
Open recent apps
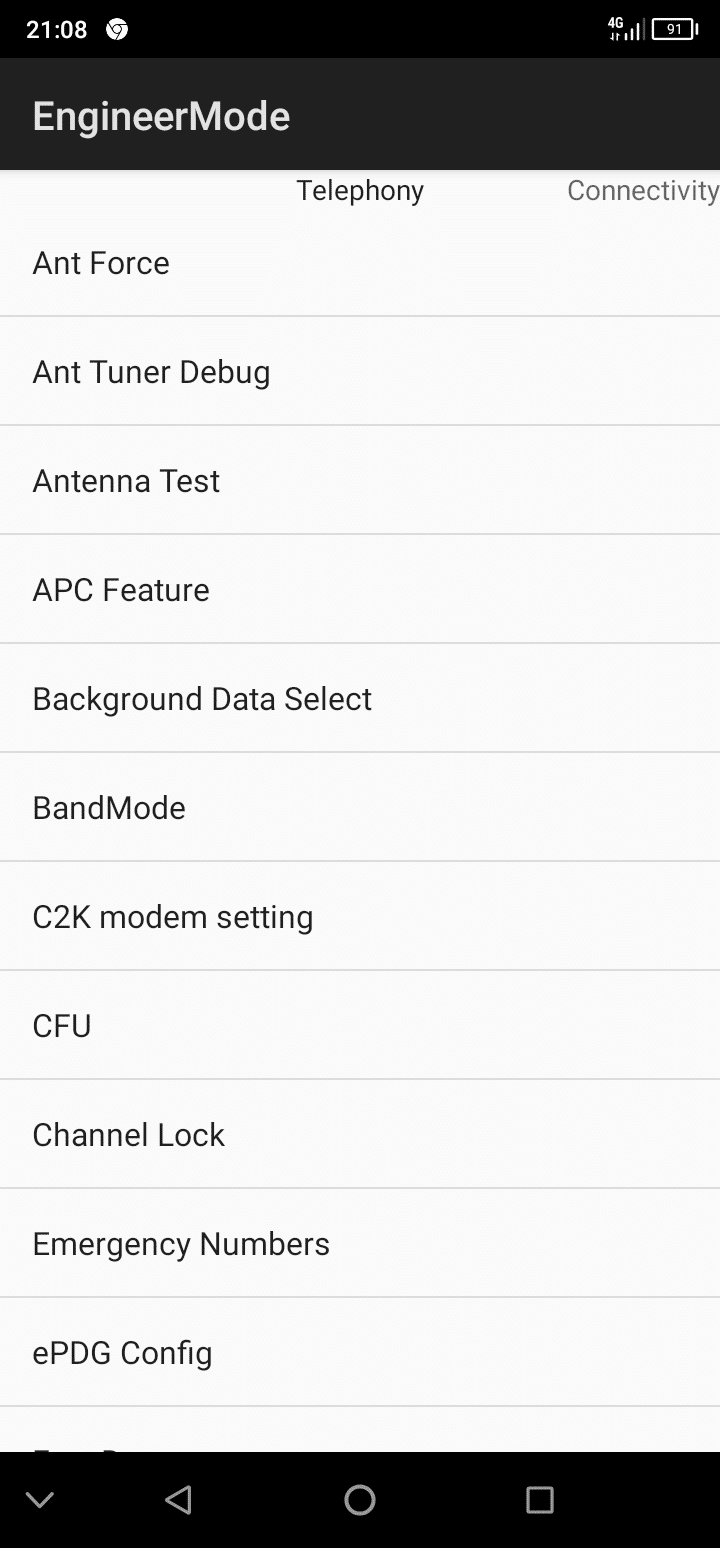(540, 1499)
